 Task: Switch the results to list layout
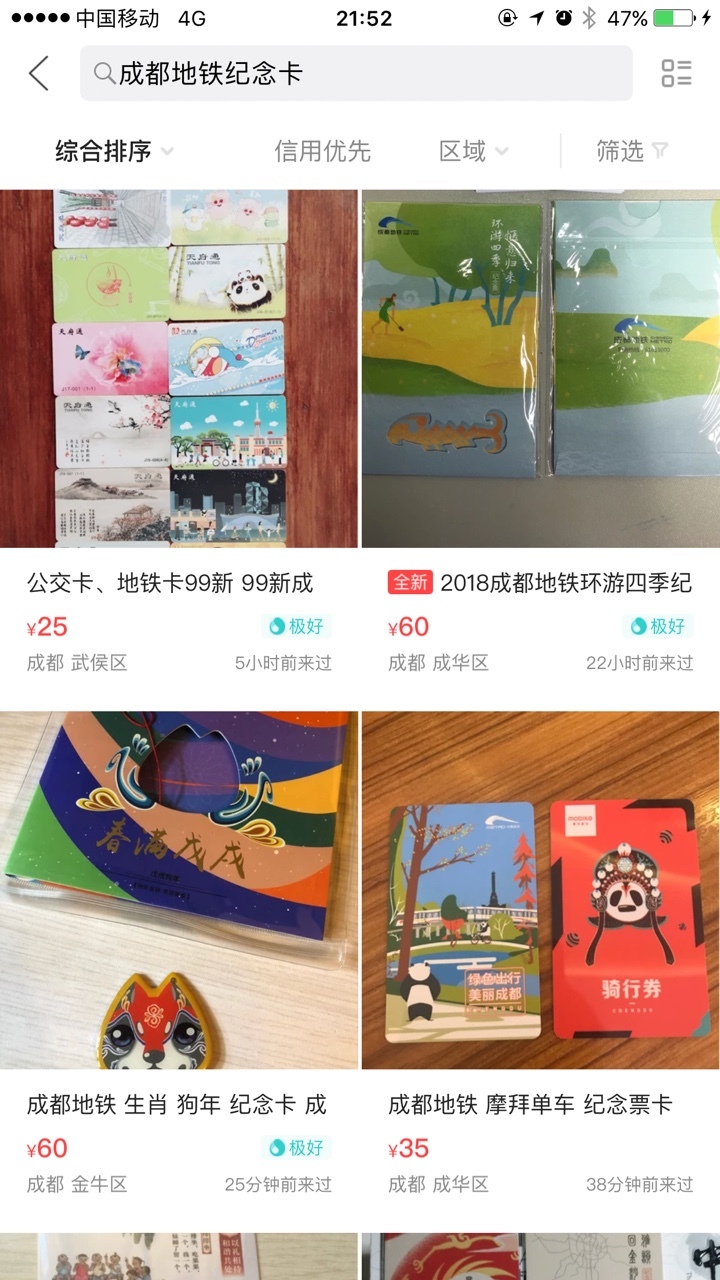tap(676, 73)
